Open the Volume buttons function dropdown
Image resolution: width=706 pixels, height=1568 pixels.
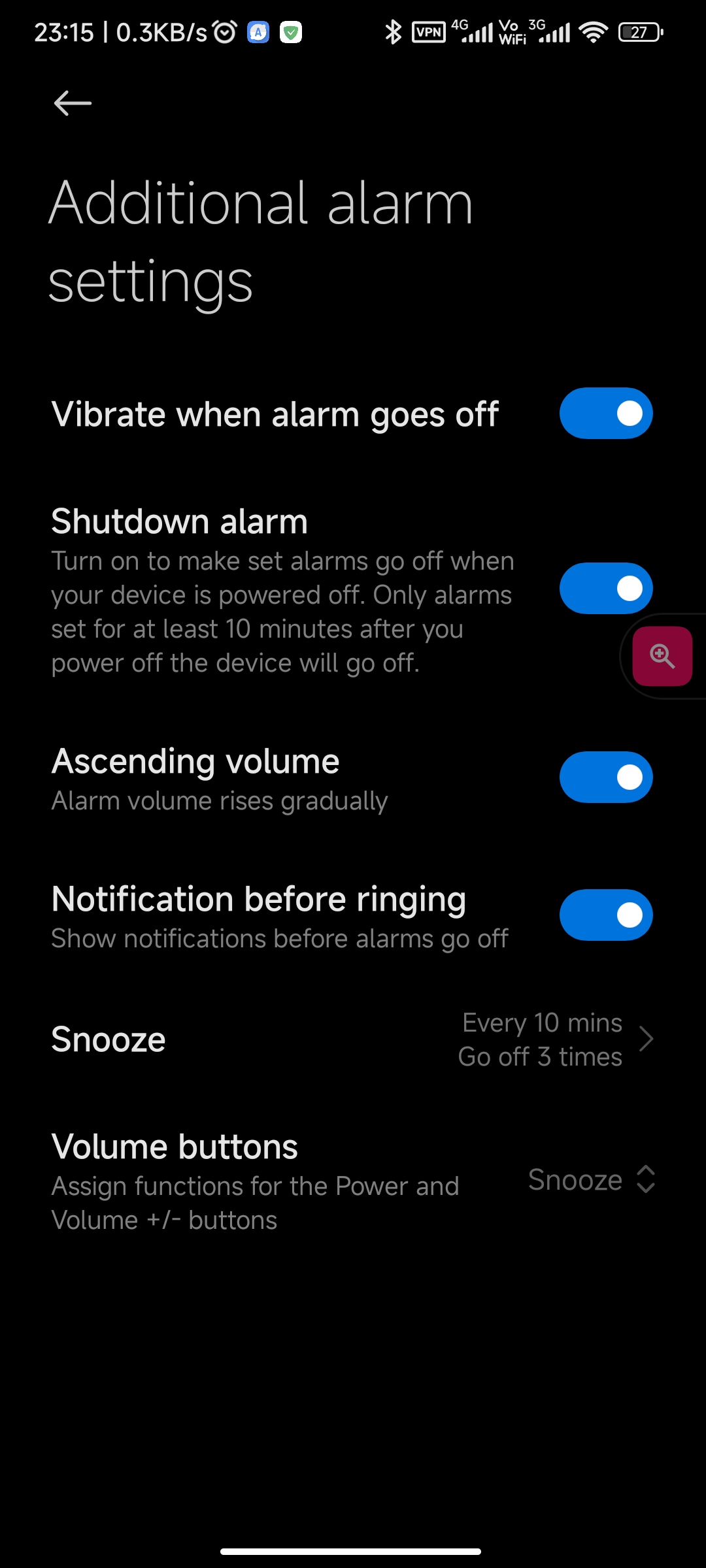point(592,1180)
